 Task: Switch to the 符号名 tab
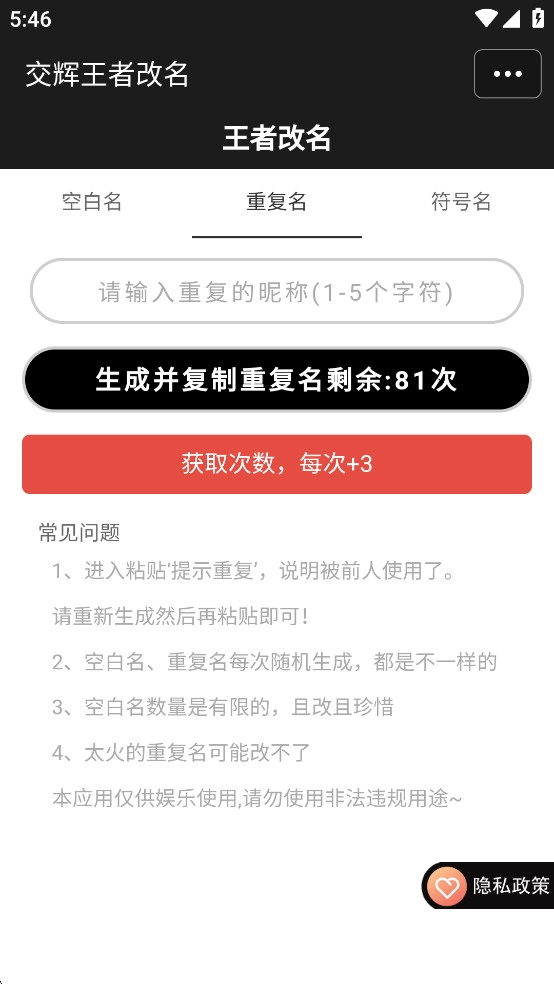pyautogui.click(x=461, y=202)
